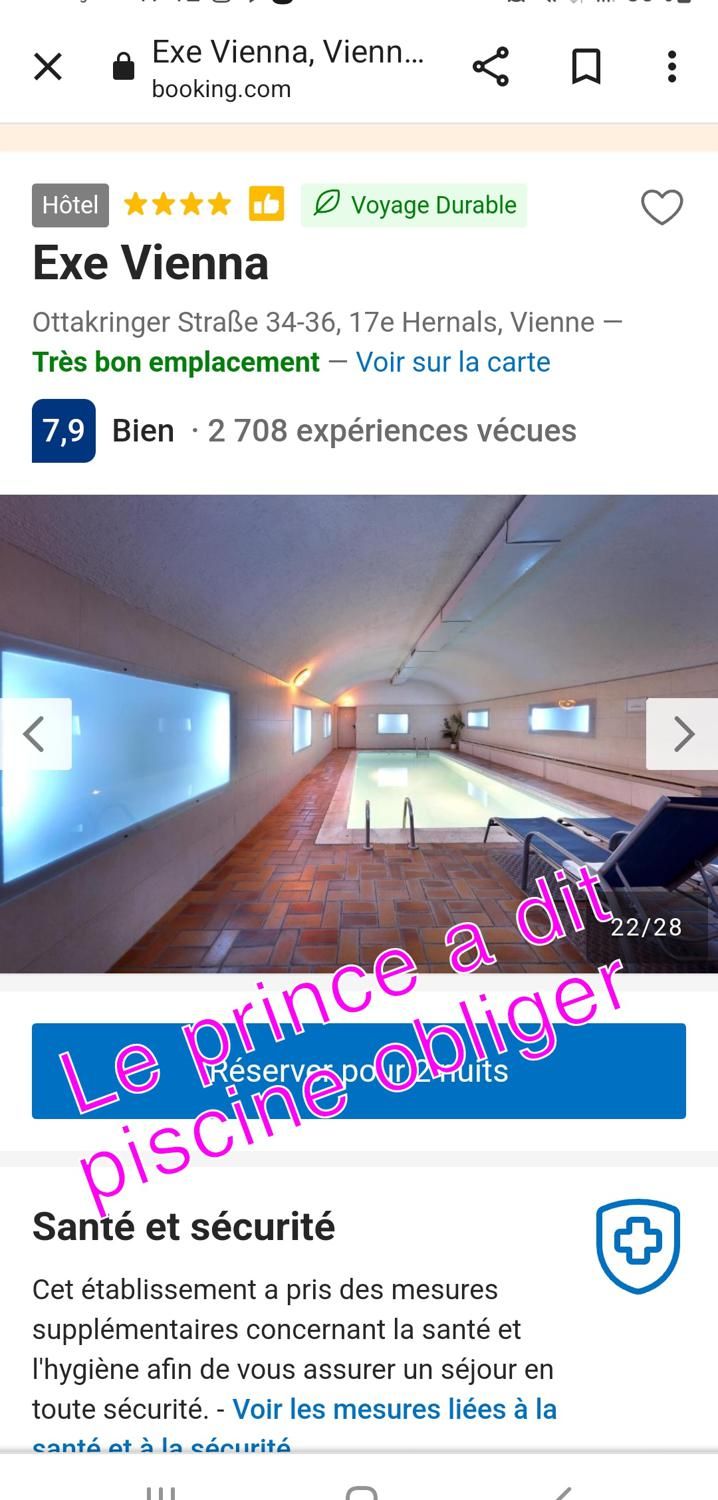Open Voir les mesures liées à la santé link
718x1500 pixels.
[x=394, y=1410]
